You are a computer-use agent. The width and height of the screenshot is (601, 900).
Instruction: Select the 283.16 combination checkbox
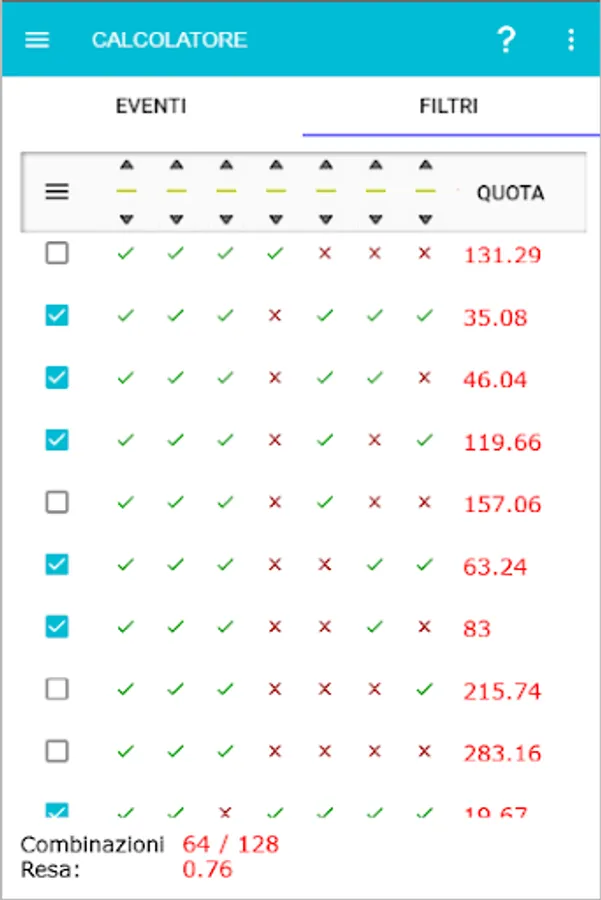point(57,751)
